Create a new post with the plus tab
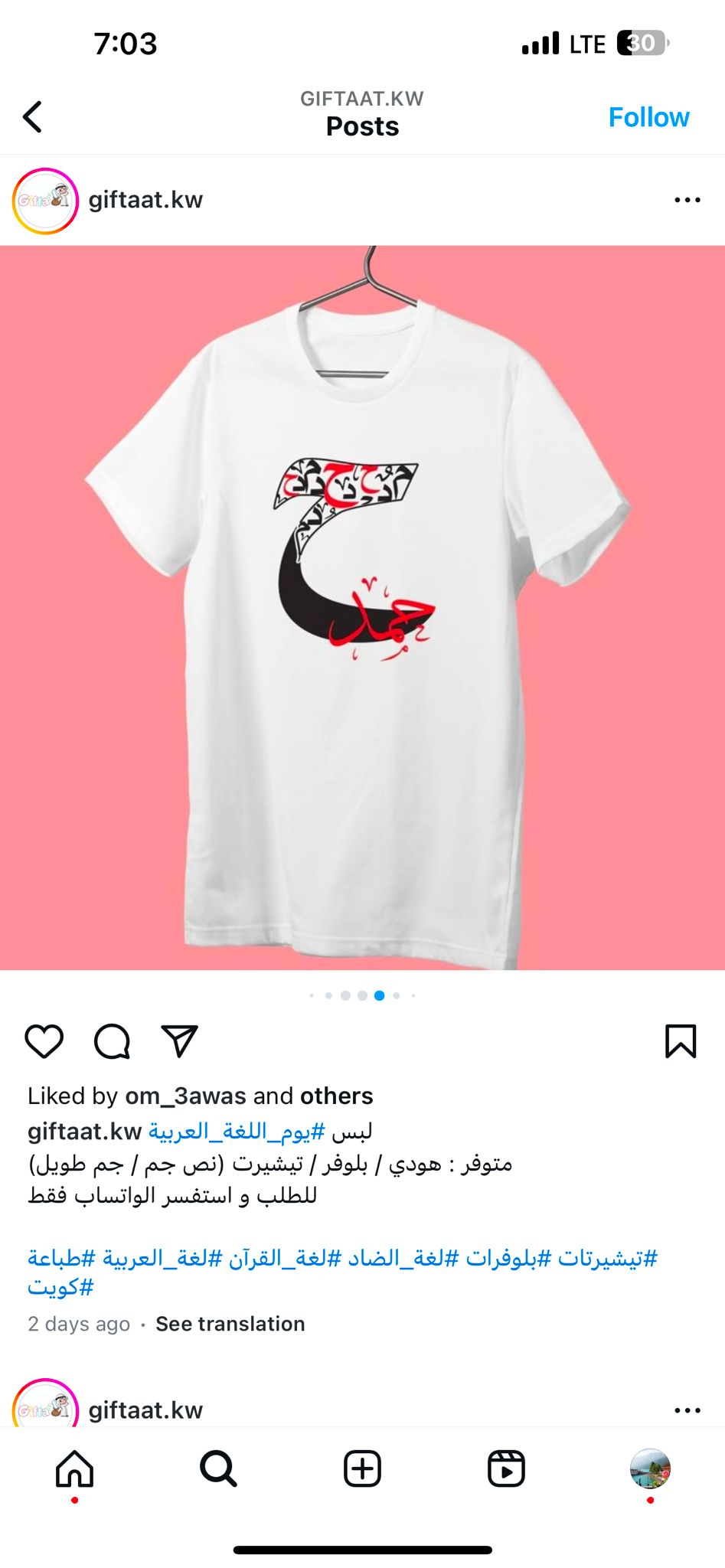 pos(362,1469)
